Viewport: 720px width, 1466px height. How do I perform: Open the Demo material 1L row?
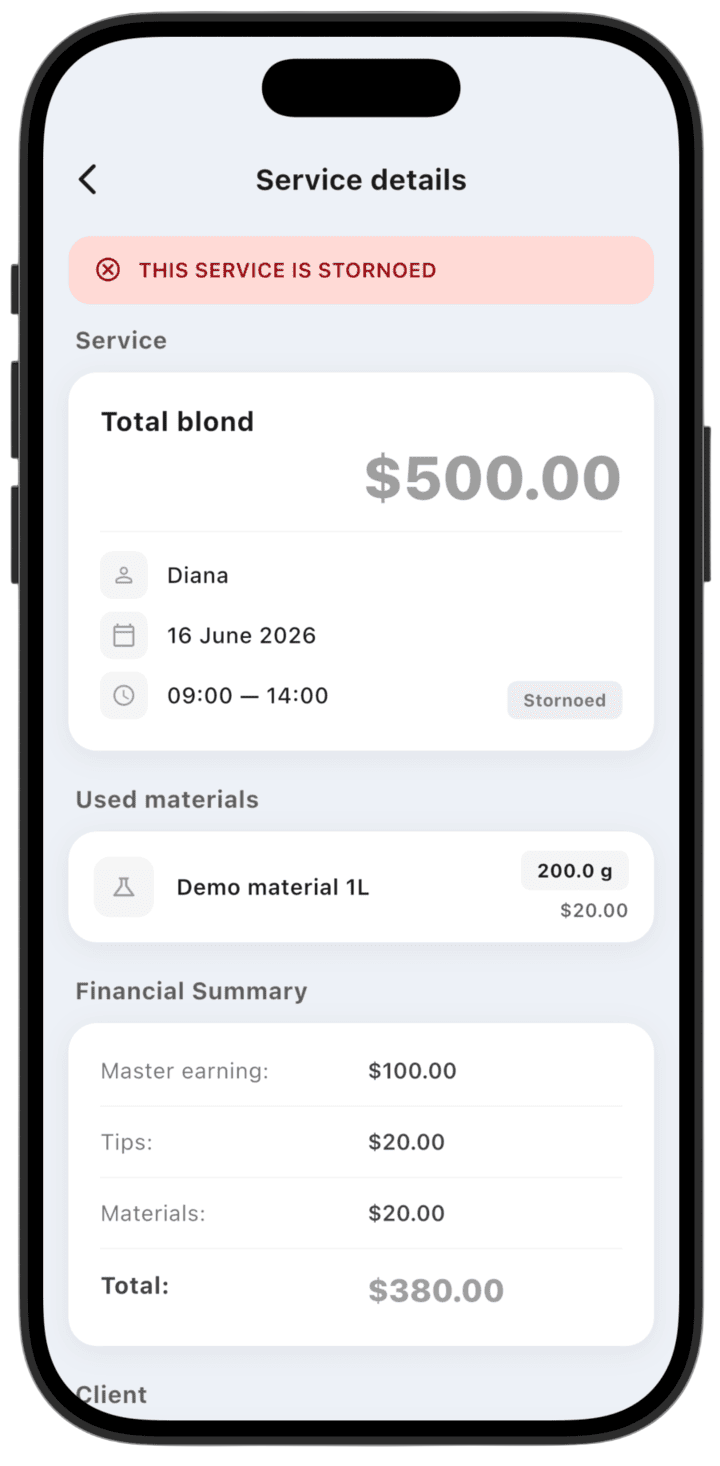click(x=361, y=887)
